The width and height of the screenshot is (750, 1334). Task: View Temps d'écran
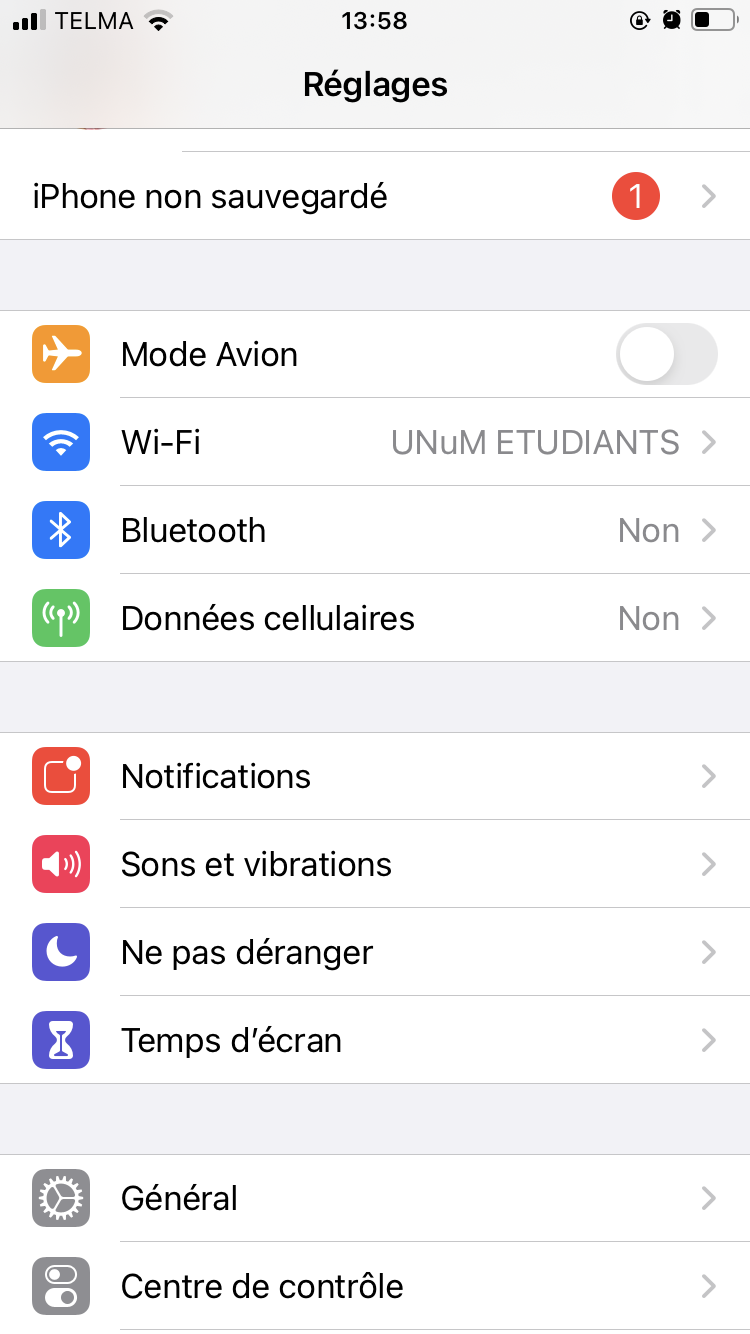[x=375, y=1040]
